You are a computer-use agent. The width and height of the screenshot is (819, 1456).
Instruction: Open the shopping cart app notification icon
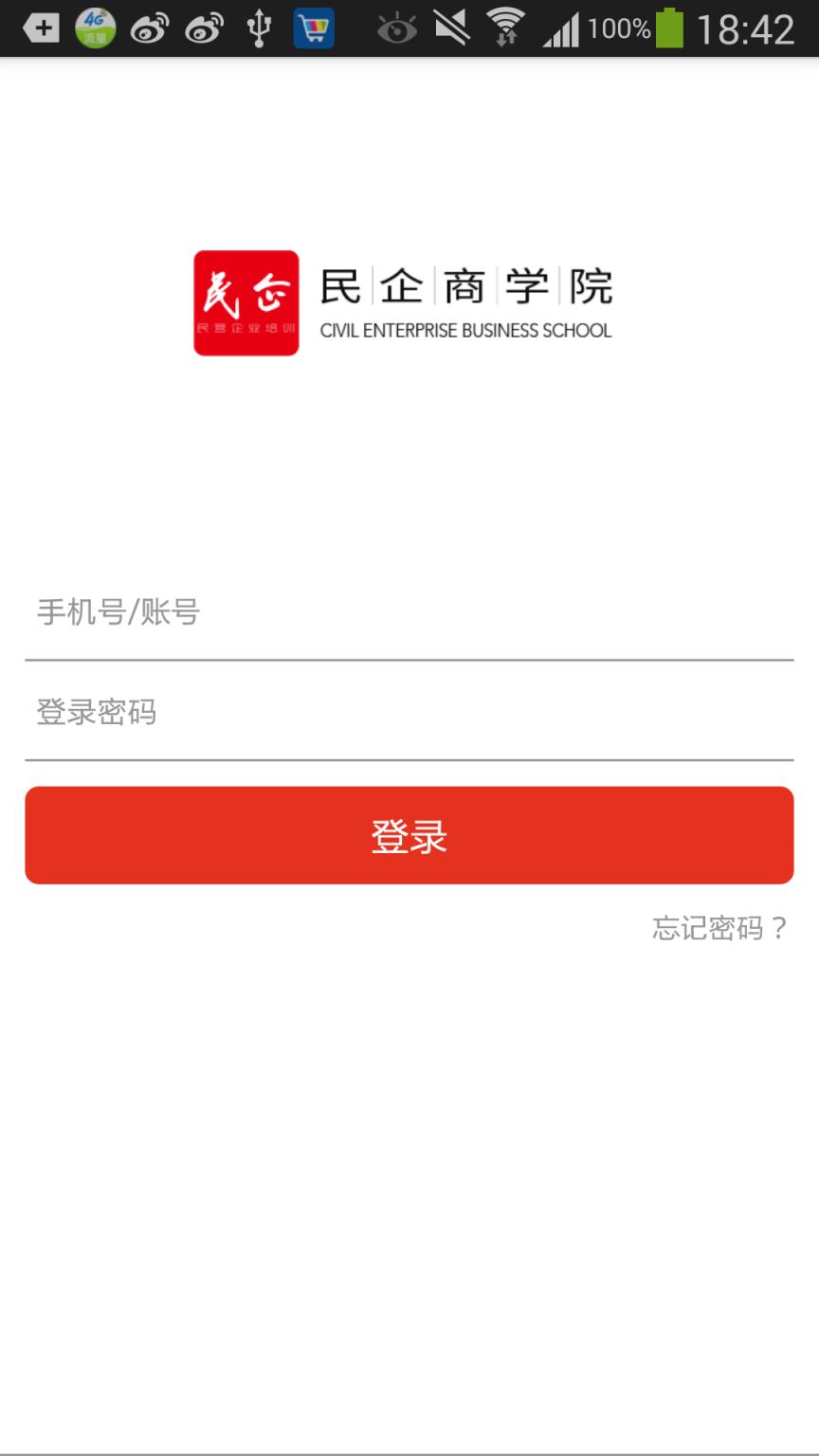pyautogui.click(x=313, y=28)
